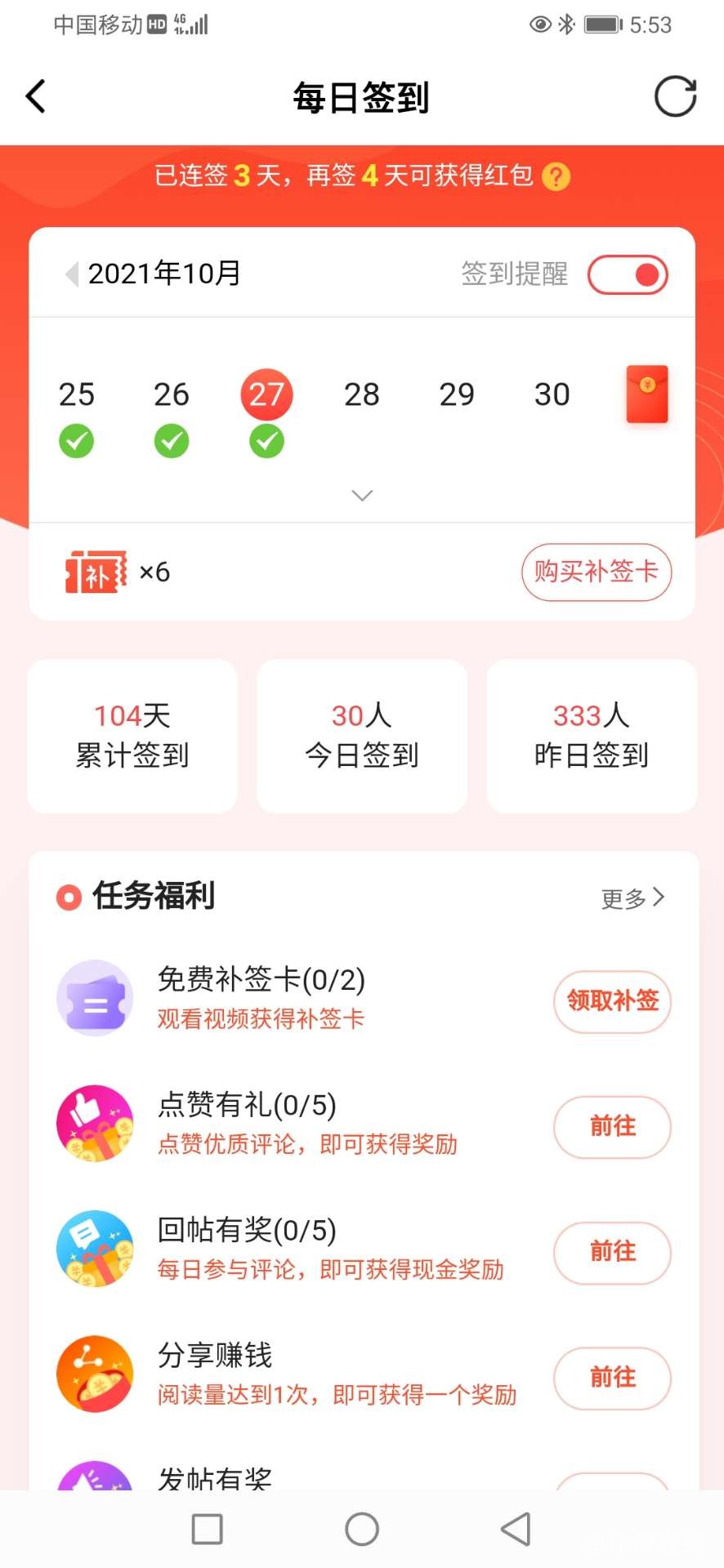Select date 28 in the calendar
Viewport: 724px width, 1568px height.
point(361,395)
